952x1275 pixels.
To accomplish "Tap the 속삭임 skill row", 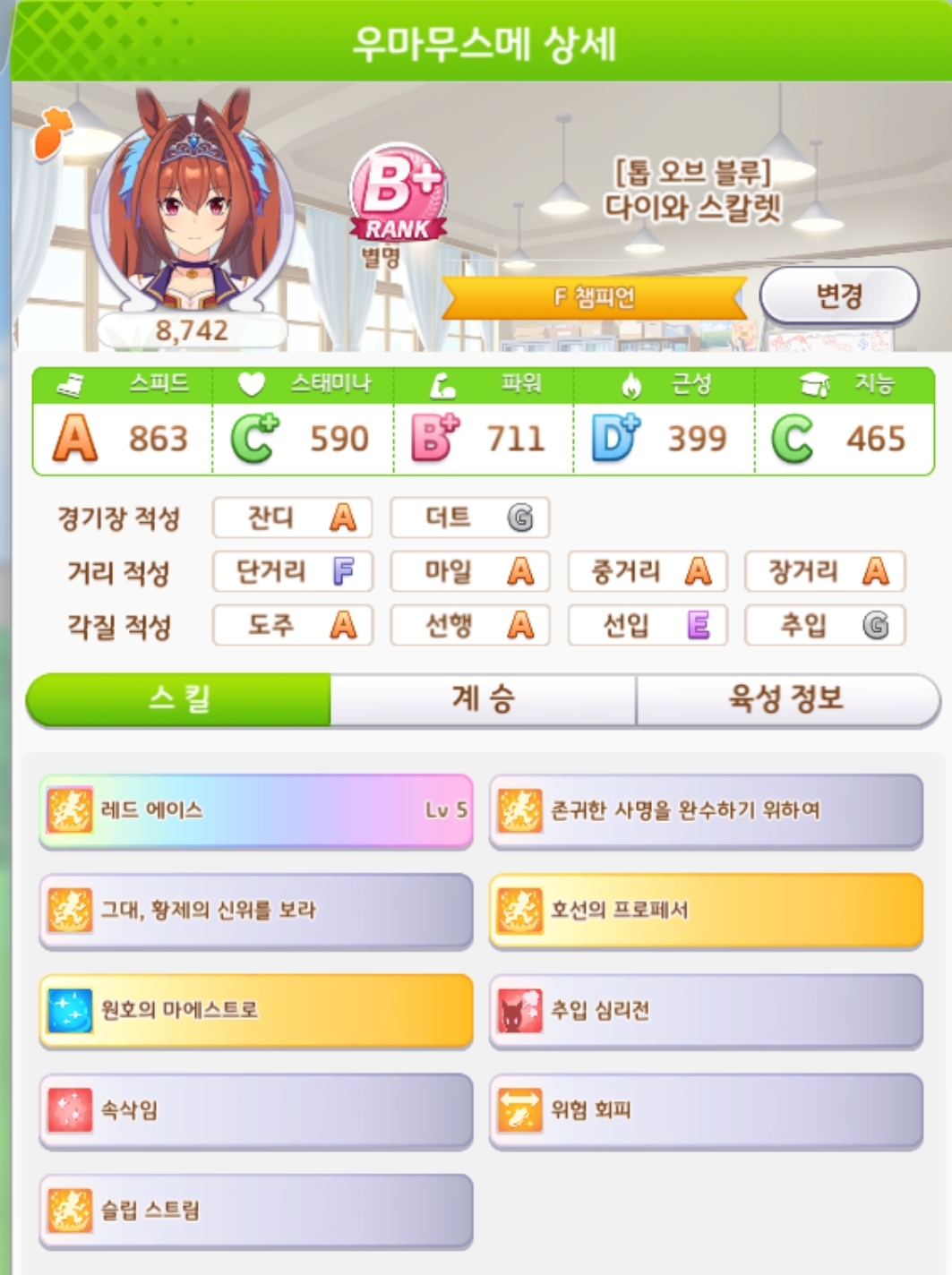I will click(256, 1110).
